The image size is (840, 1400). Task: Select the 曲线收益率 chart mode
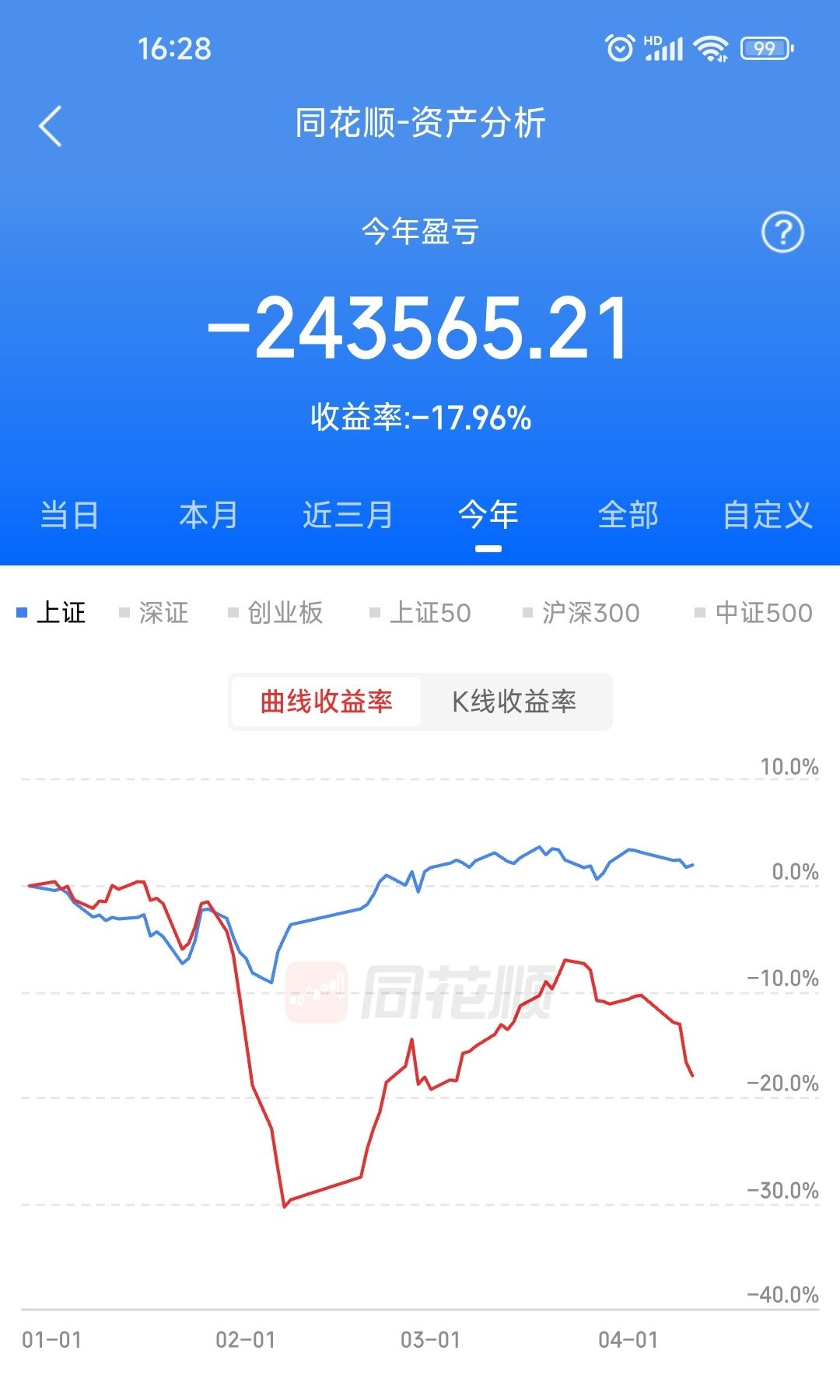click(327, 702)
